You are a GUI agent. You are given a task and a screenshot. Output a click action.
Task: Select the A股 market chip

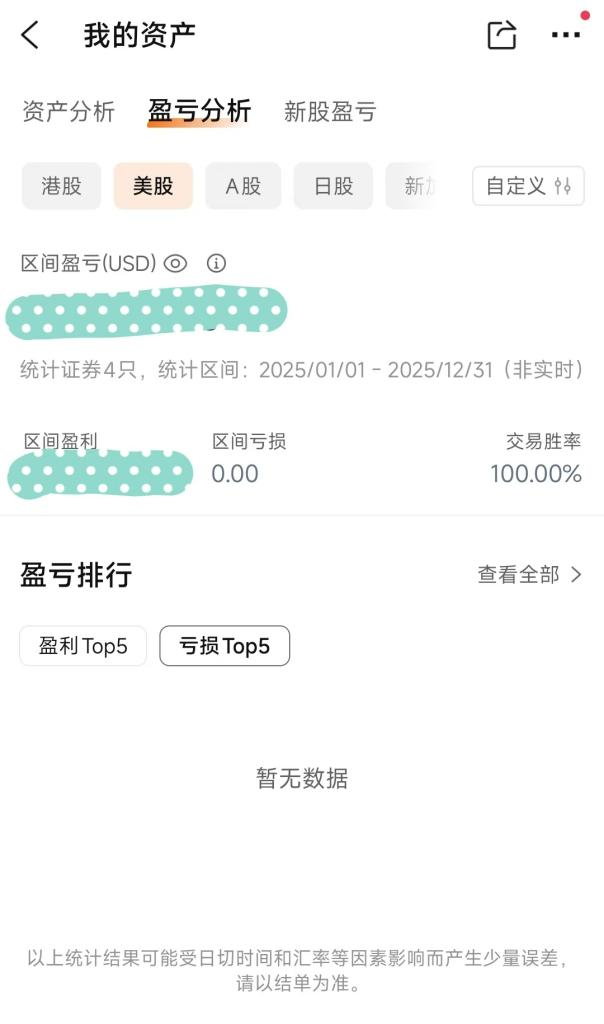click(x=243, y=186)
